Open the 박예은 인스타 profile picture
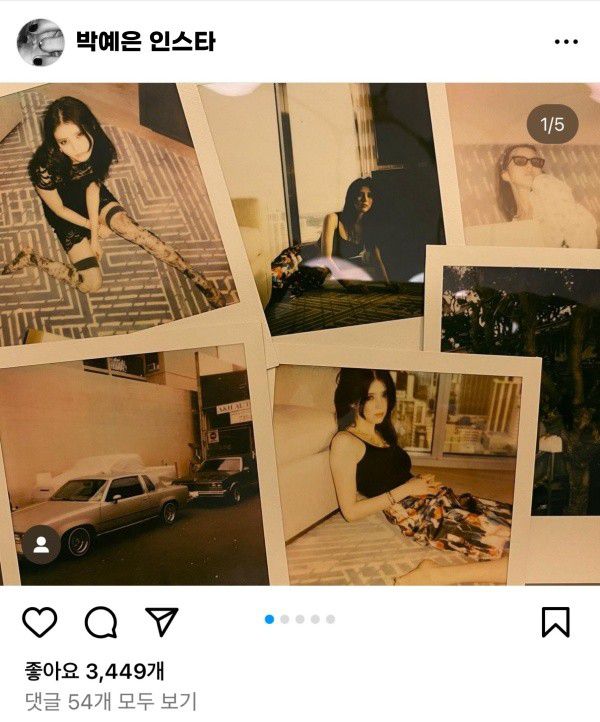This screenshot has height=722, width=600. [x=41, y=42]
